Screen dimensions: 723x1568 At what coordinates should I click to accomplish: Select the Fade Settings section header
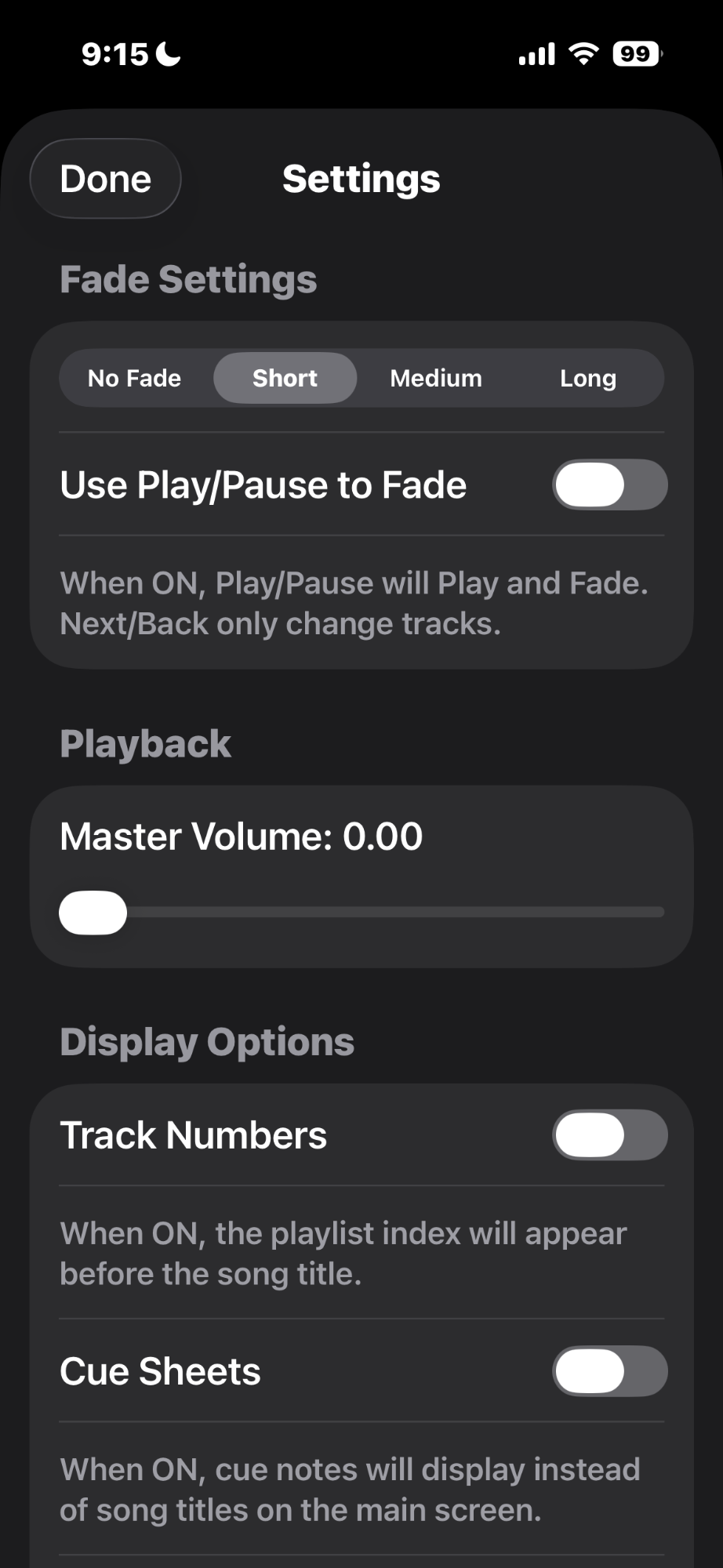click(188, 279)
